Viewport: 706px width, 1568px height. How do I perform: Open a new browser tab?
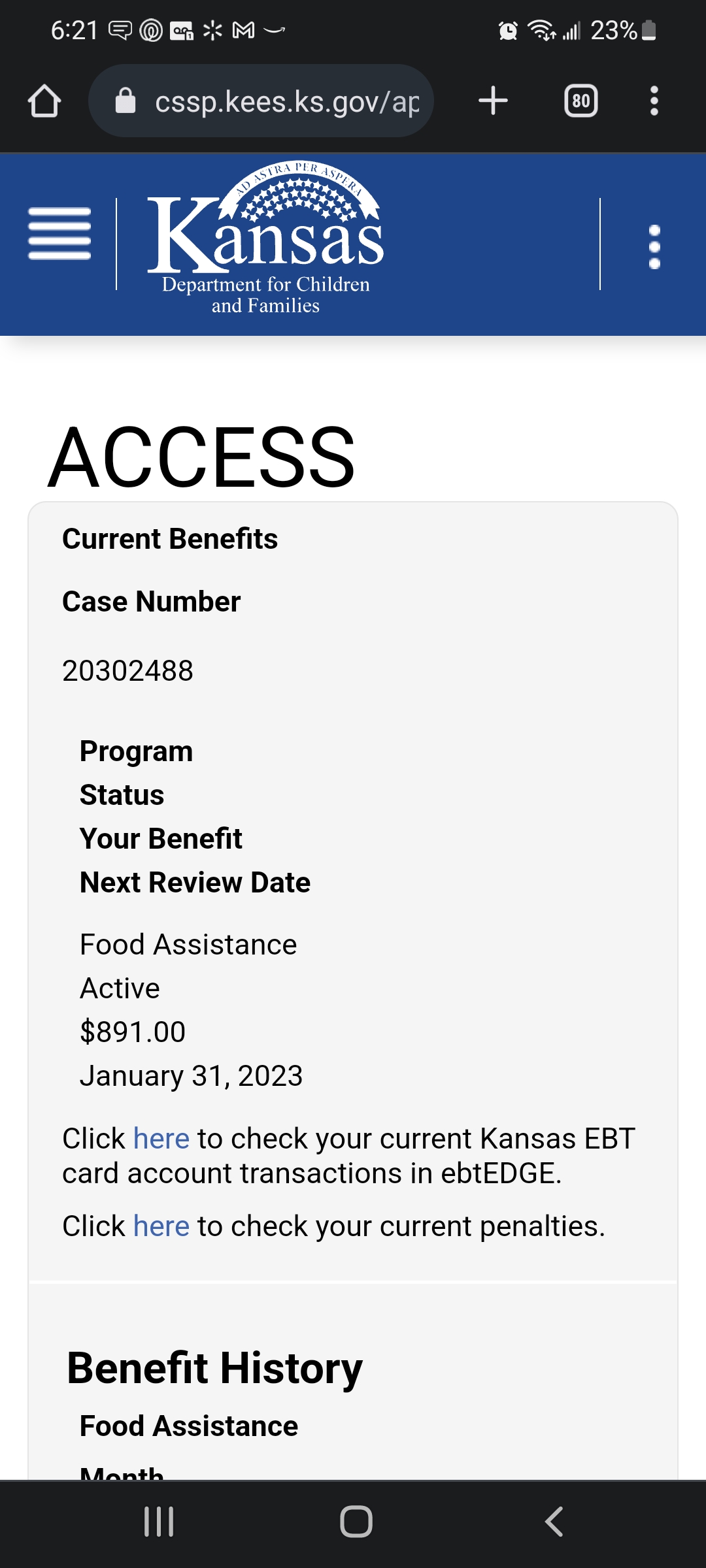(x=493, y=101)
